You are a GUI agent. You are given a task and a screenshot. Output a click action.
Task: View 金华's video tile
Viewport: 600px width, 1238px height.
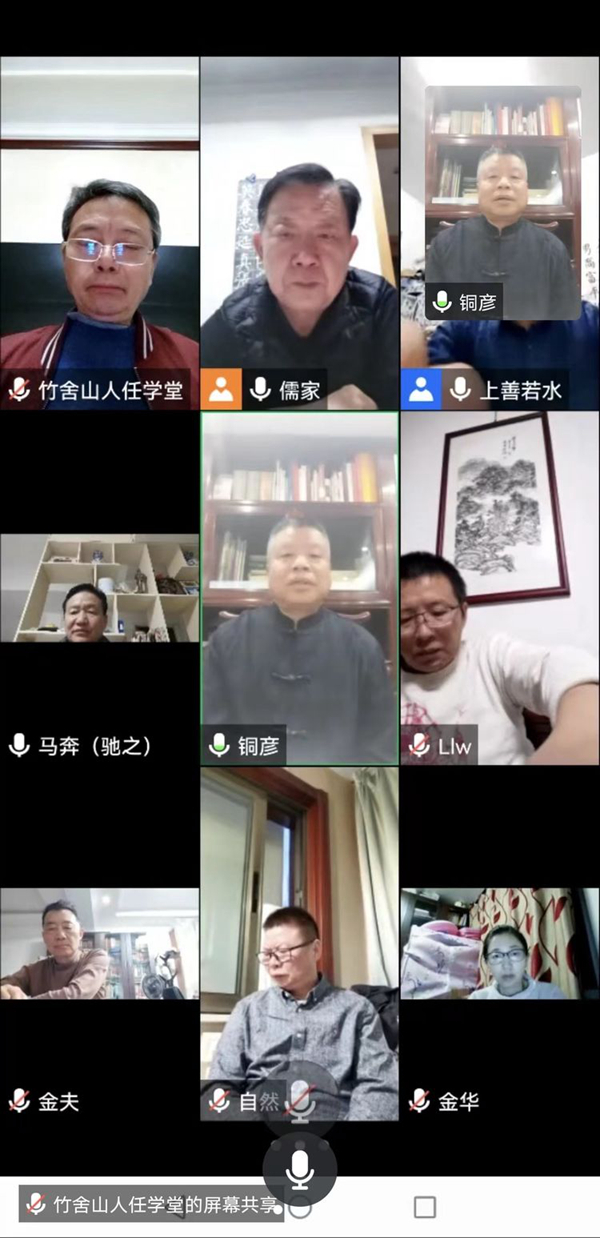499,945
